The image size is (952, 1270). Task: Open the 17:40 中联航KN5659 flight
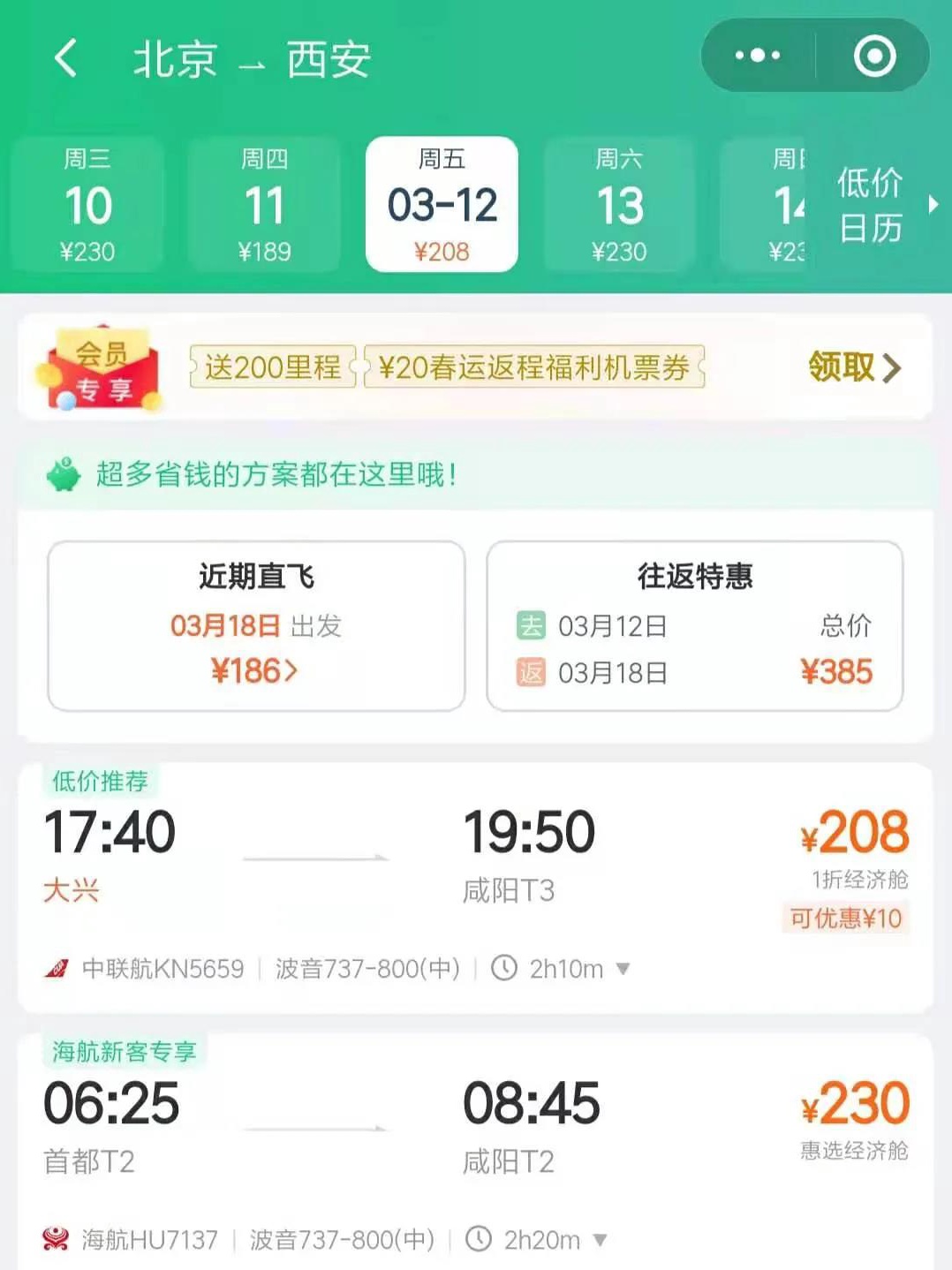tap(475, 866)
